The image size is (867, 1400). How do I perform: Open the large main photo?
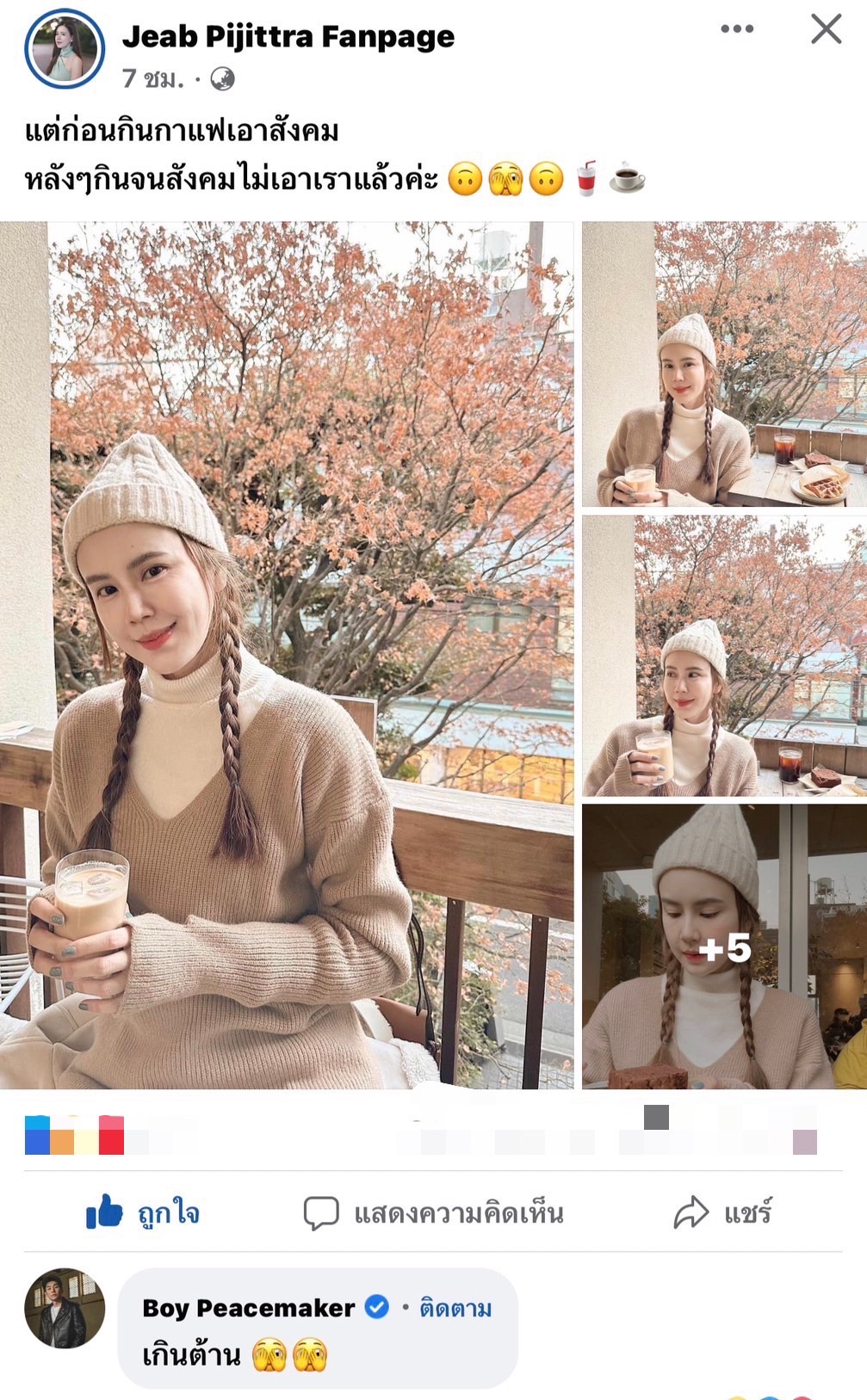tap(287, 655)
